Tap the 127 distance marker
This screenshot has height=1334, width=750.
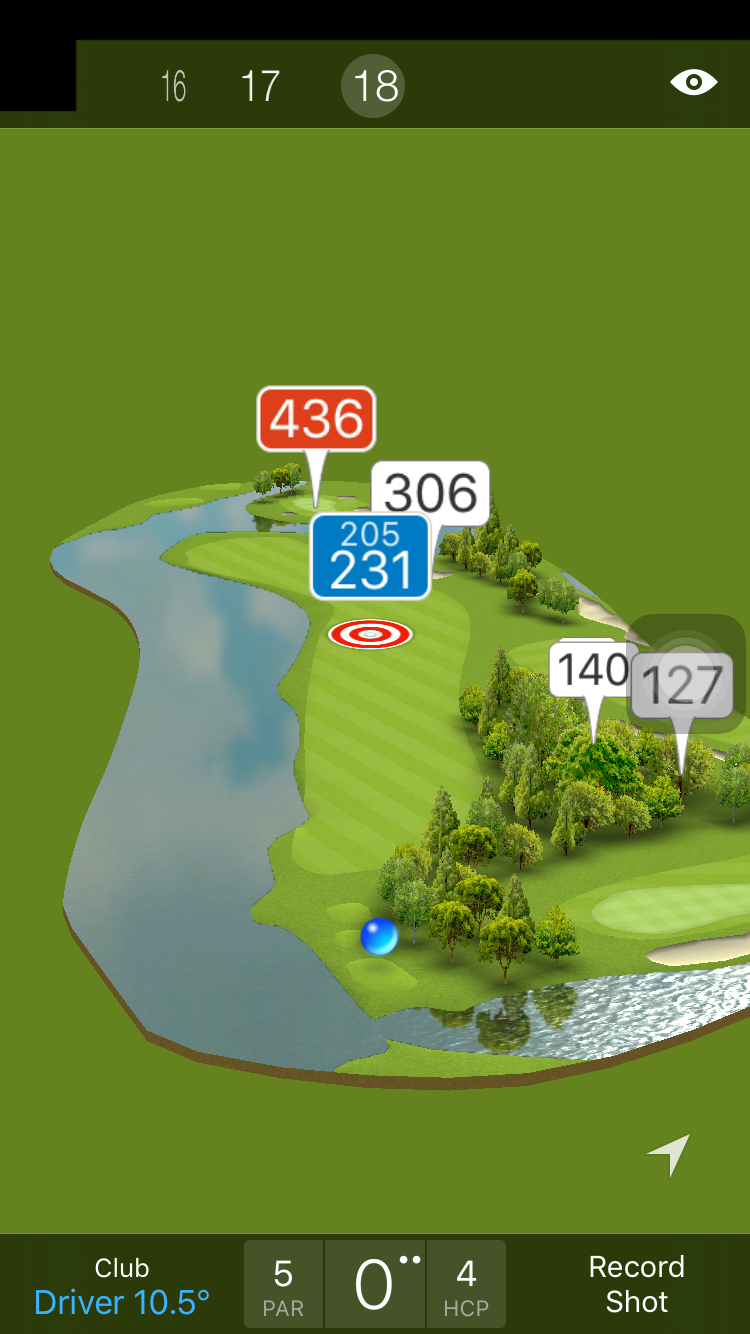coord(682,686)
